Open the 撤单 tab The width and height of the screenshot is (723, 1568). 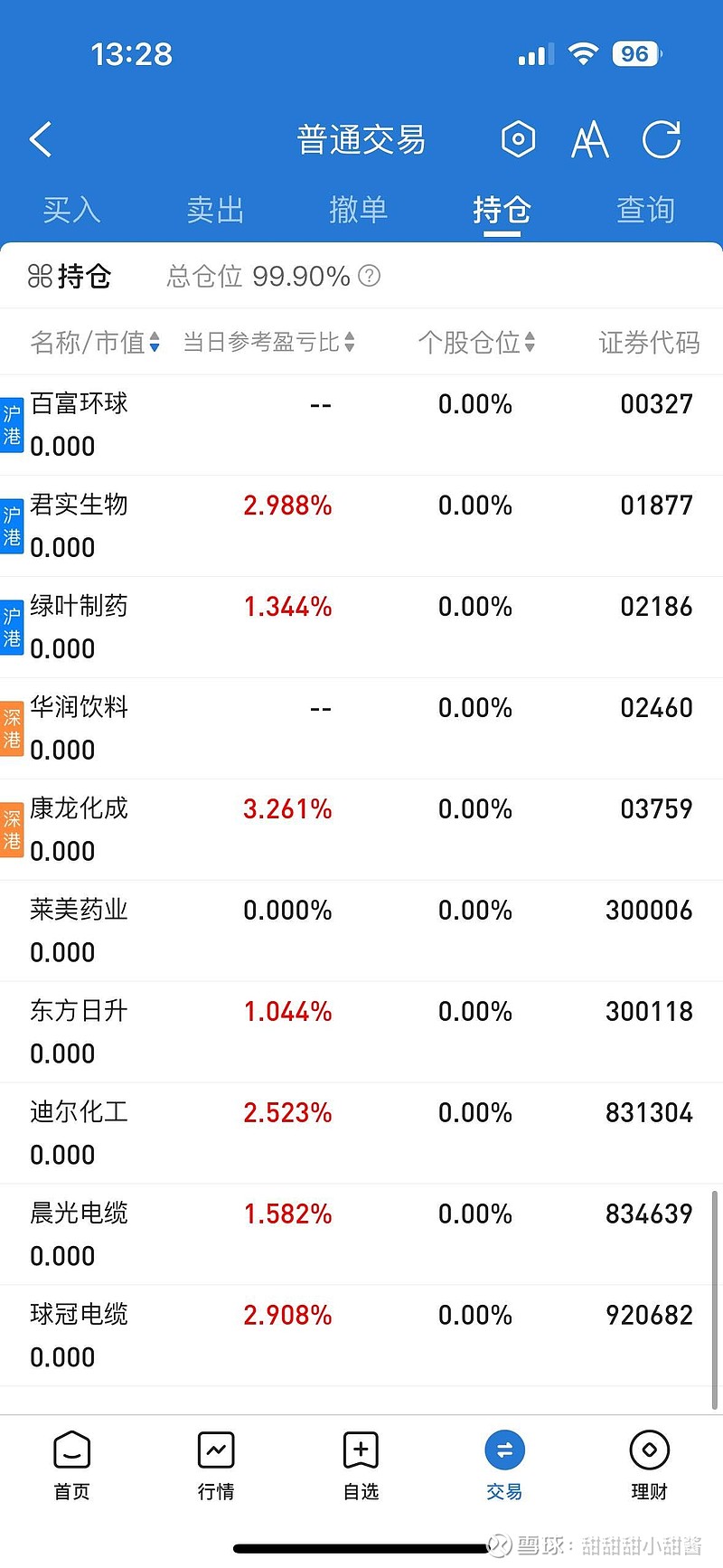click(x=358, y=210)
